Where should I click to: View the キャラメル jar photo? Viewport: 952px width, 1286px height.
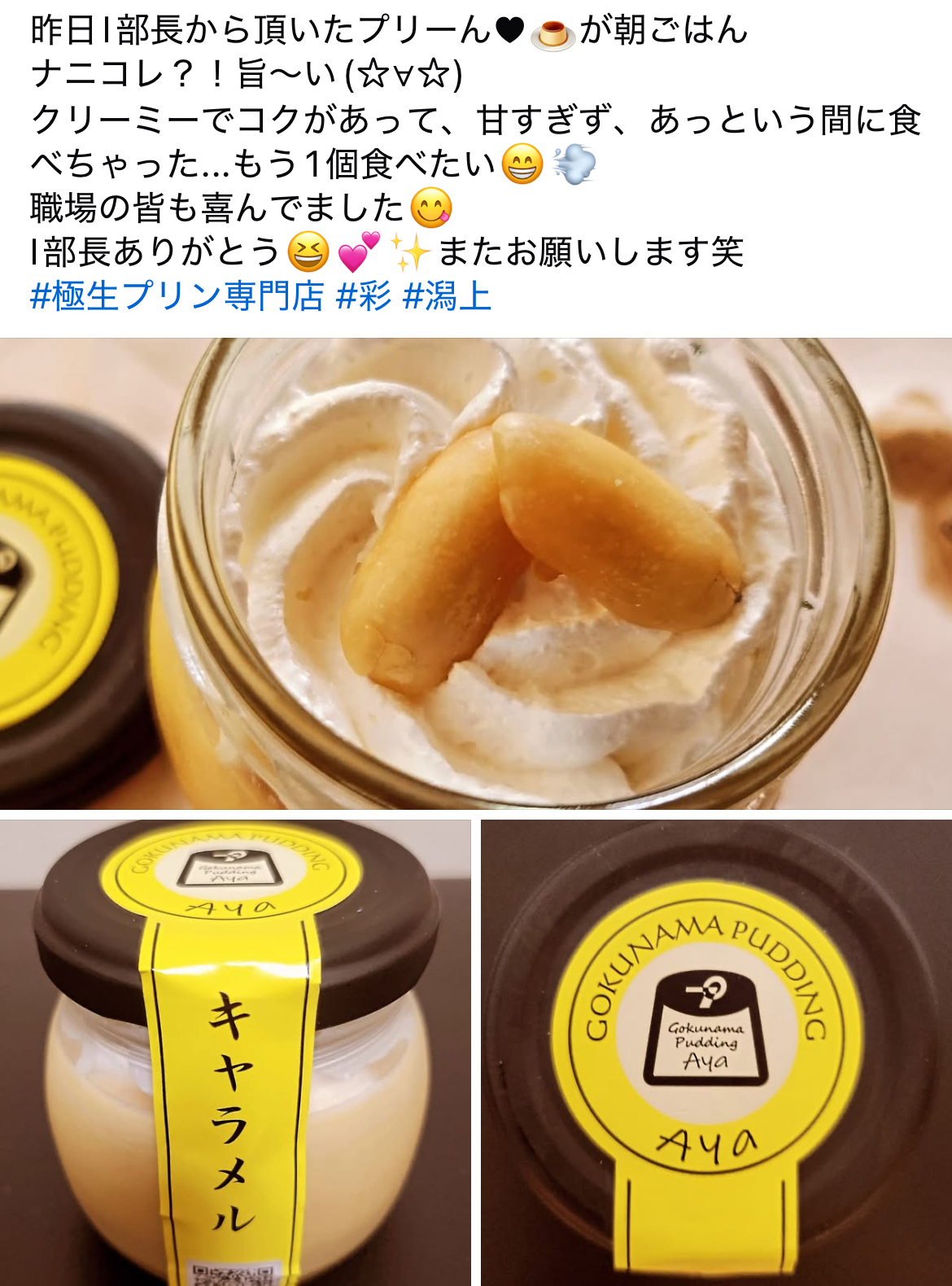235,1052
